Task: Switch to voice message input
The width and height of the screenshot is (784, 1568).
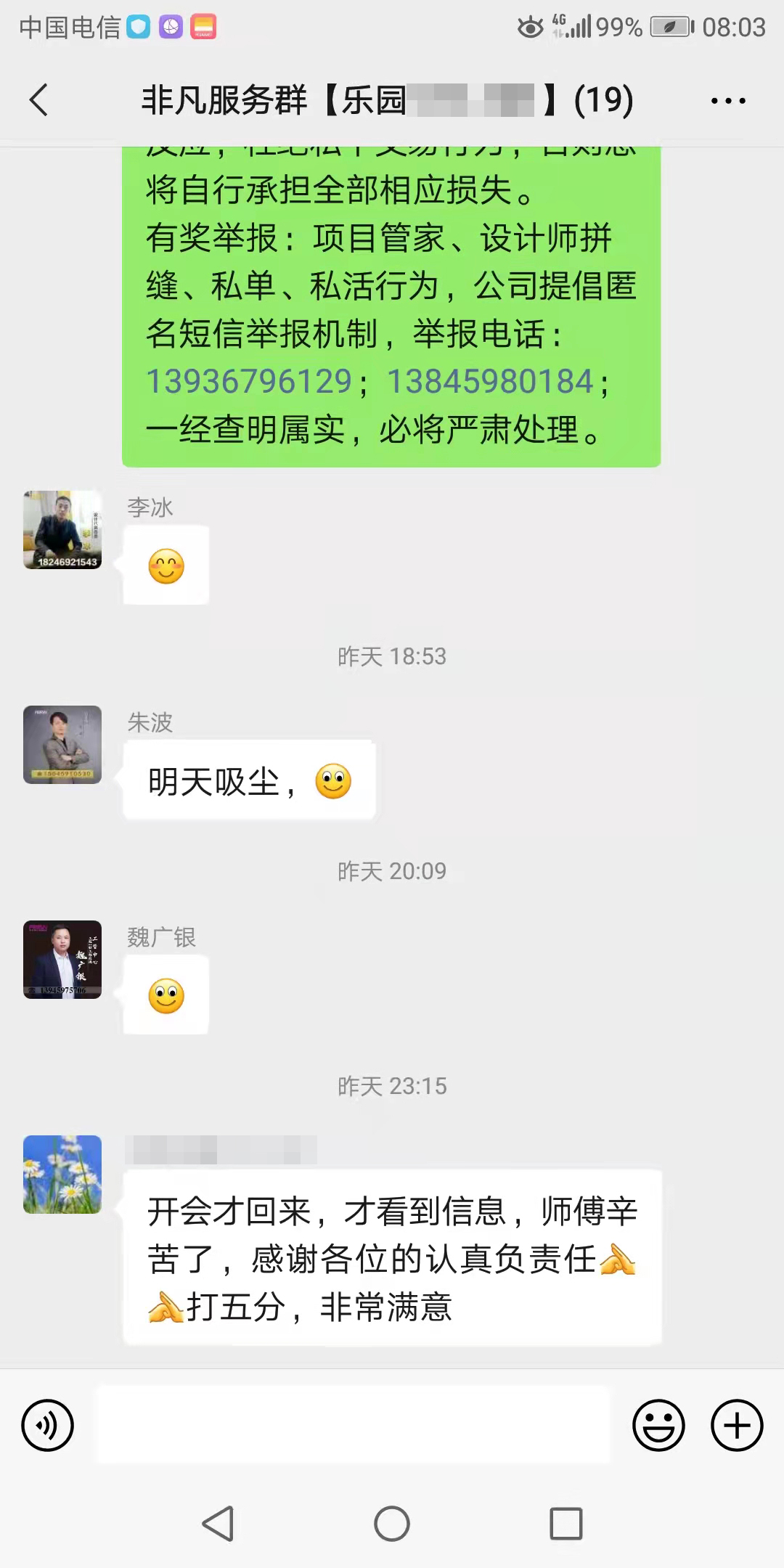Action: click(x=48, y=1426)
